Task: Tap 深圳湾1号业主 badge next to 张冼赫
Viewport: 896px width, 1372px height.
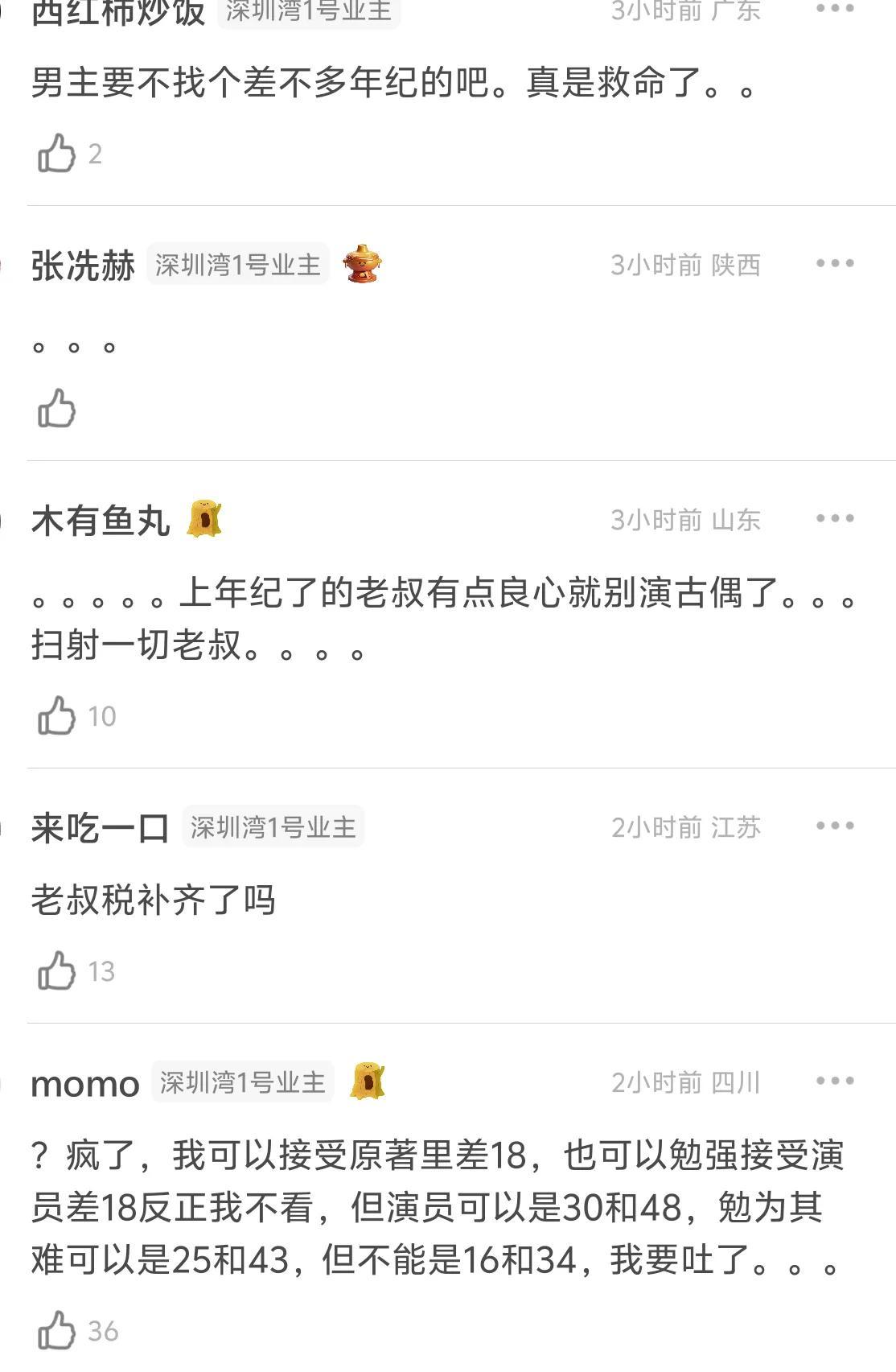Action: [x=238, y=264]
